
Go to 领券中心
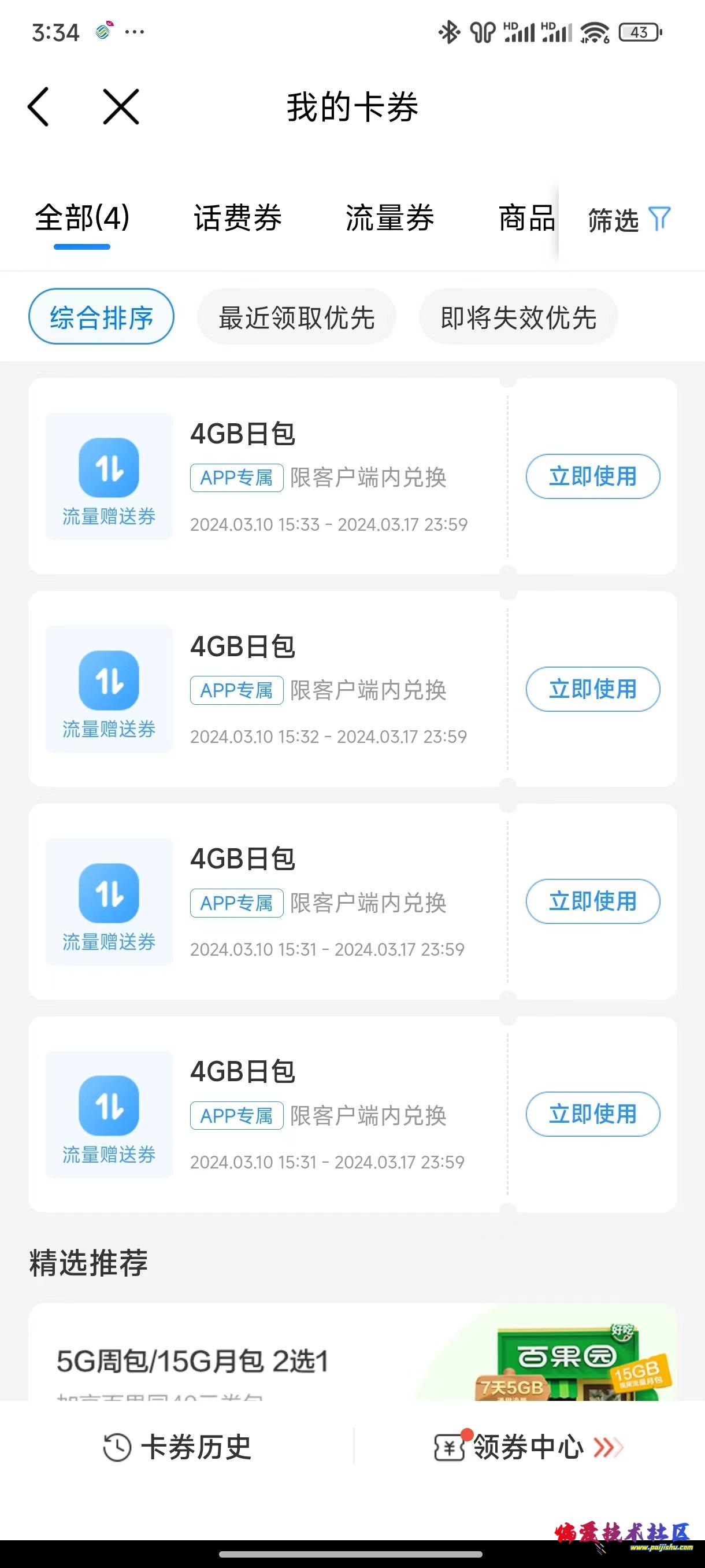(529, 1447)
